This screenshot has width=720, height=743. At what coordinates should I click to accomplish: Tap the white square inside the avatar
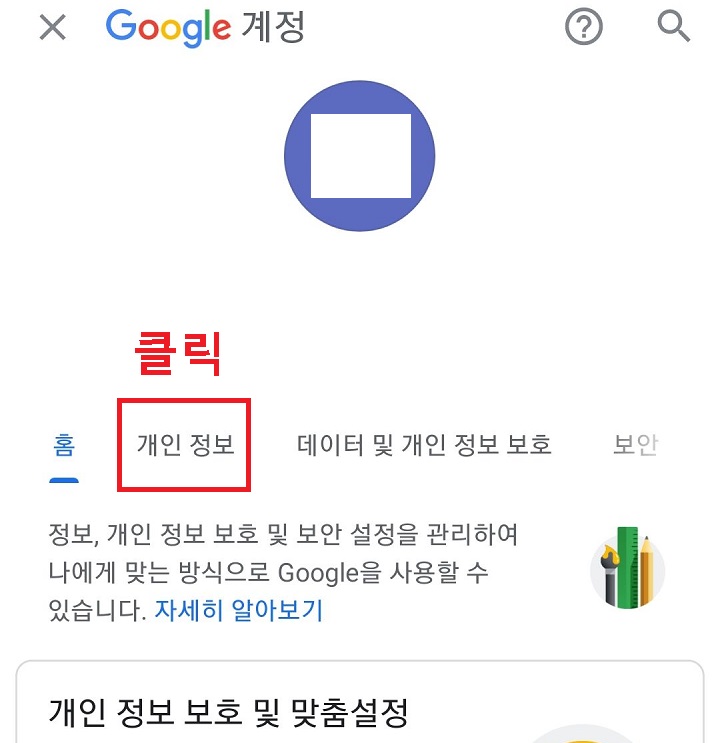click(x=360, y=155)
